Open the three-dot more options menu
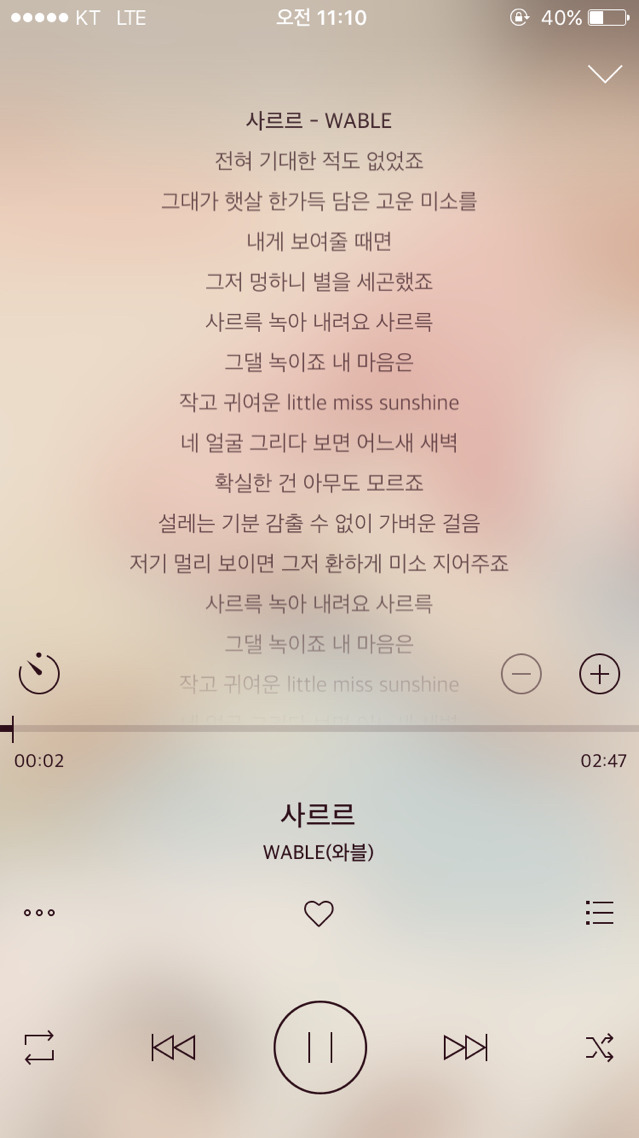The height and width of the screenshot is (1138, 639). click(39, 912)
